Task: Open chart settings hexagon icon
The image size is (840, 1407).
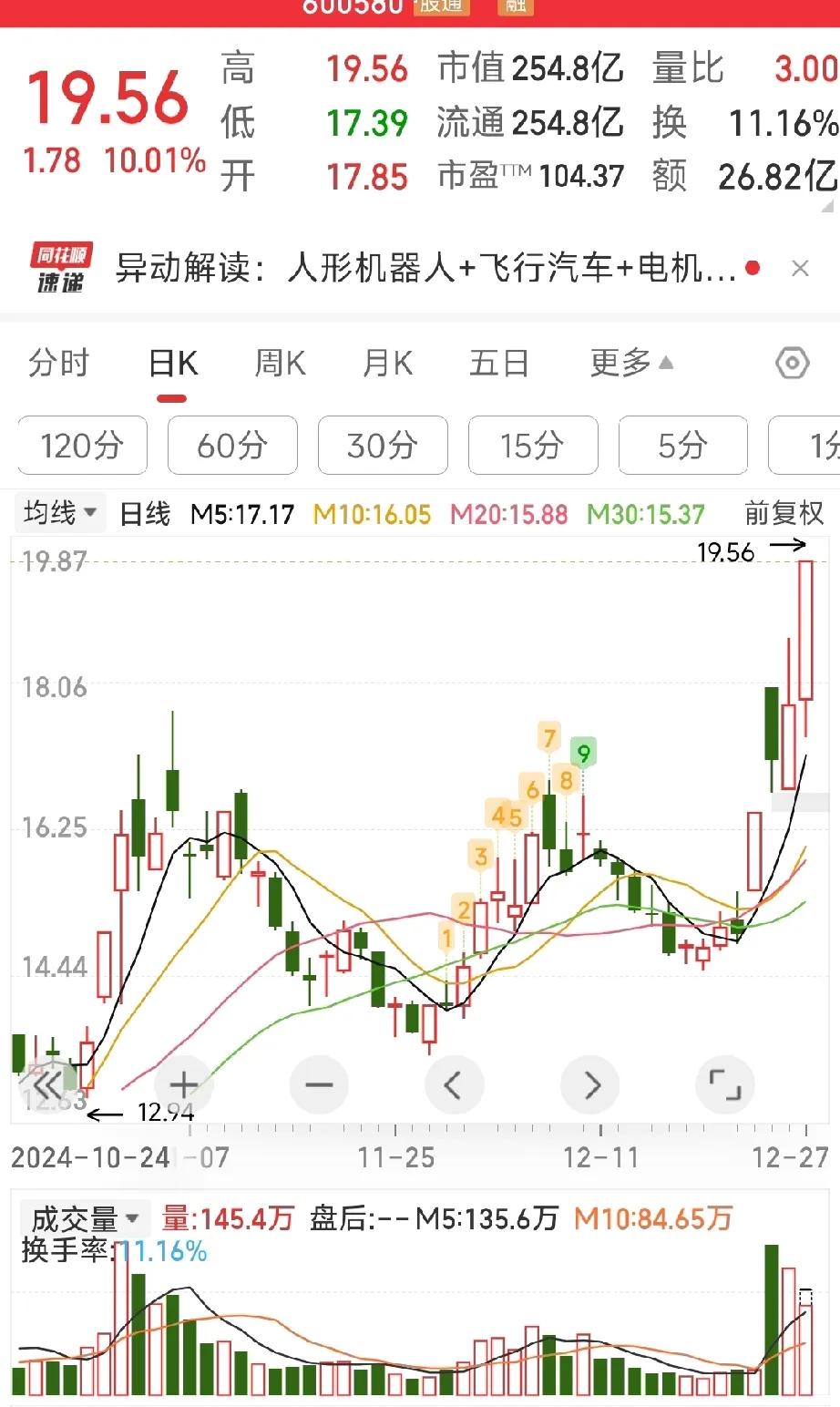Action: pyautogui.click(x=792, y=364)
